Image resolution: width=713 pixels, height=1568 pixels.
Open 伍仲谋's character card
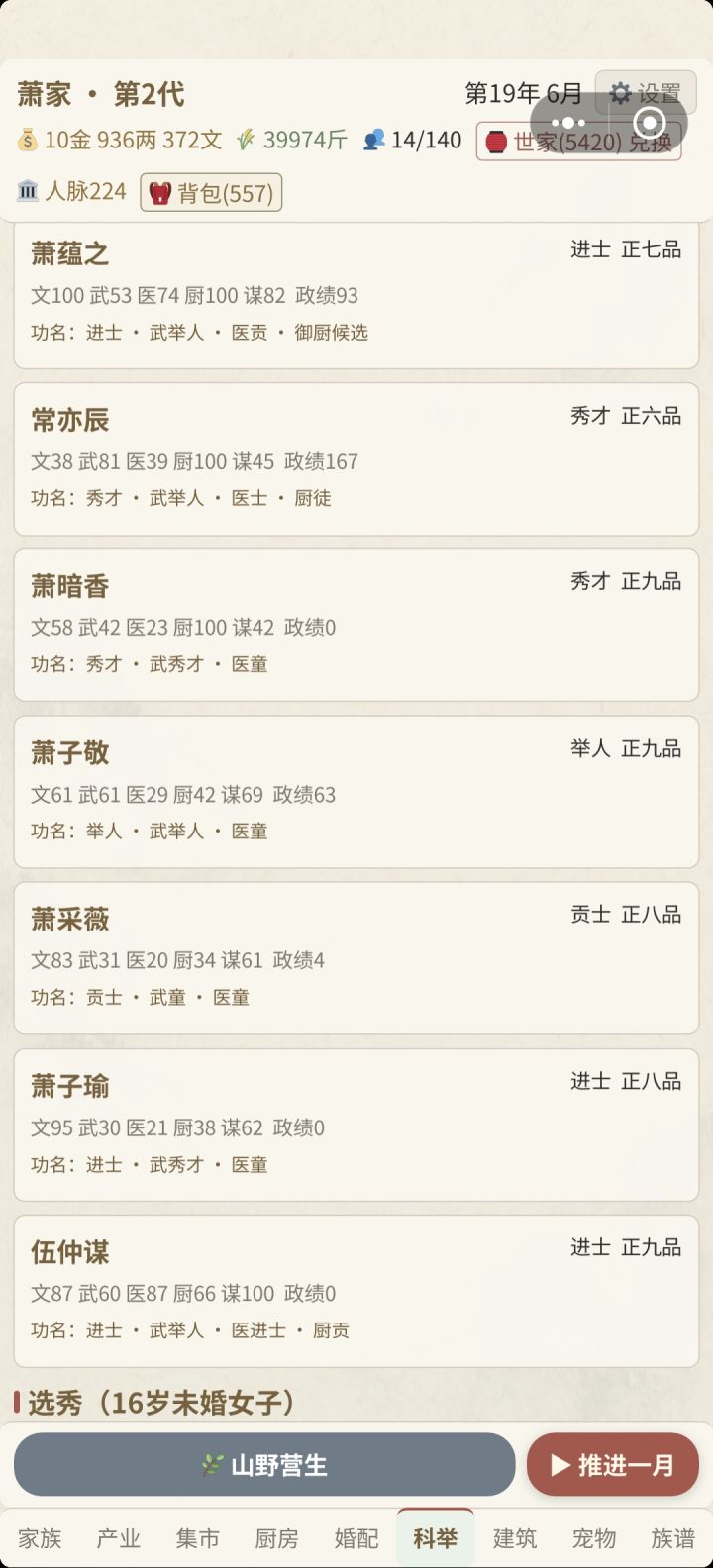coord(356,1291)
